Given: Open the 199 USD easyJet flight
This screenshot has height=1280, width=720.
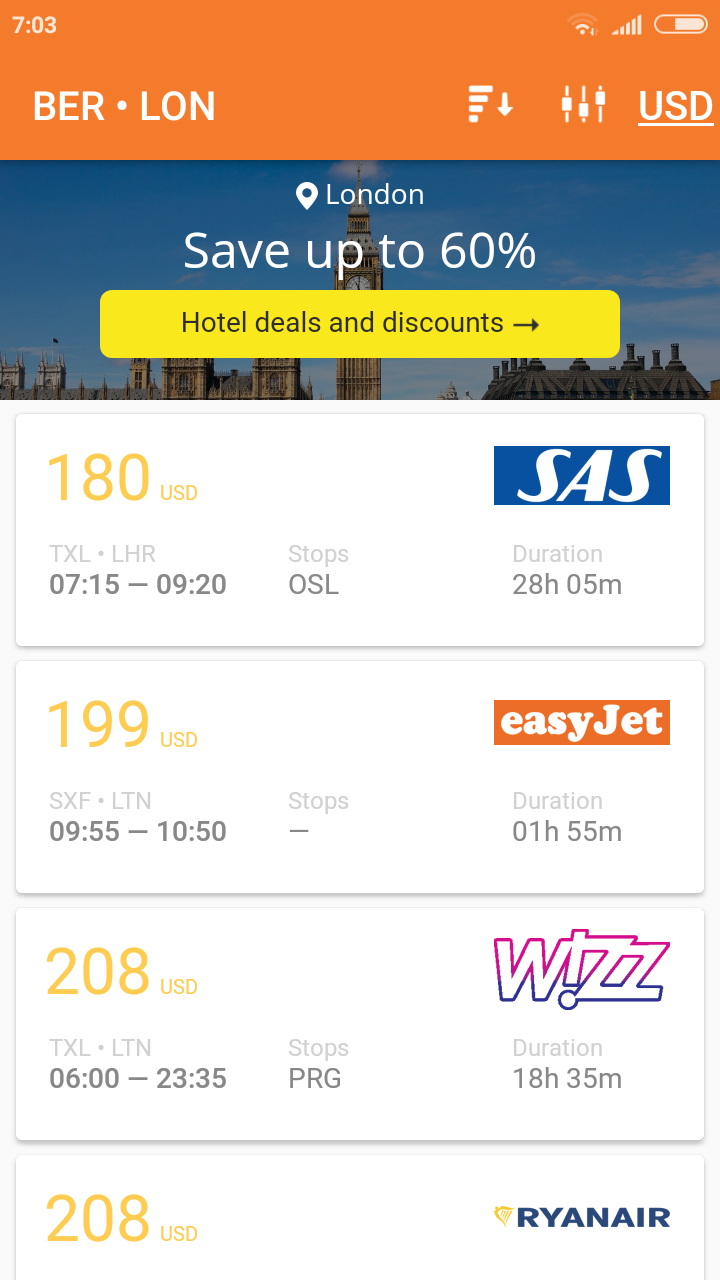Looking at the screenshot, I should tap(360, 776).
